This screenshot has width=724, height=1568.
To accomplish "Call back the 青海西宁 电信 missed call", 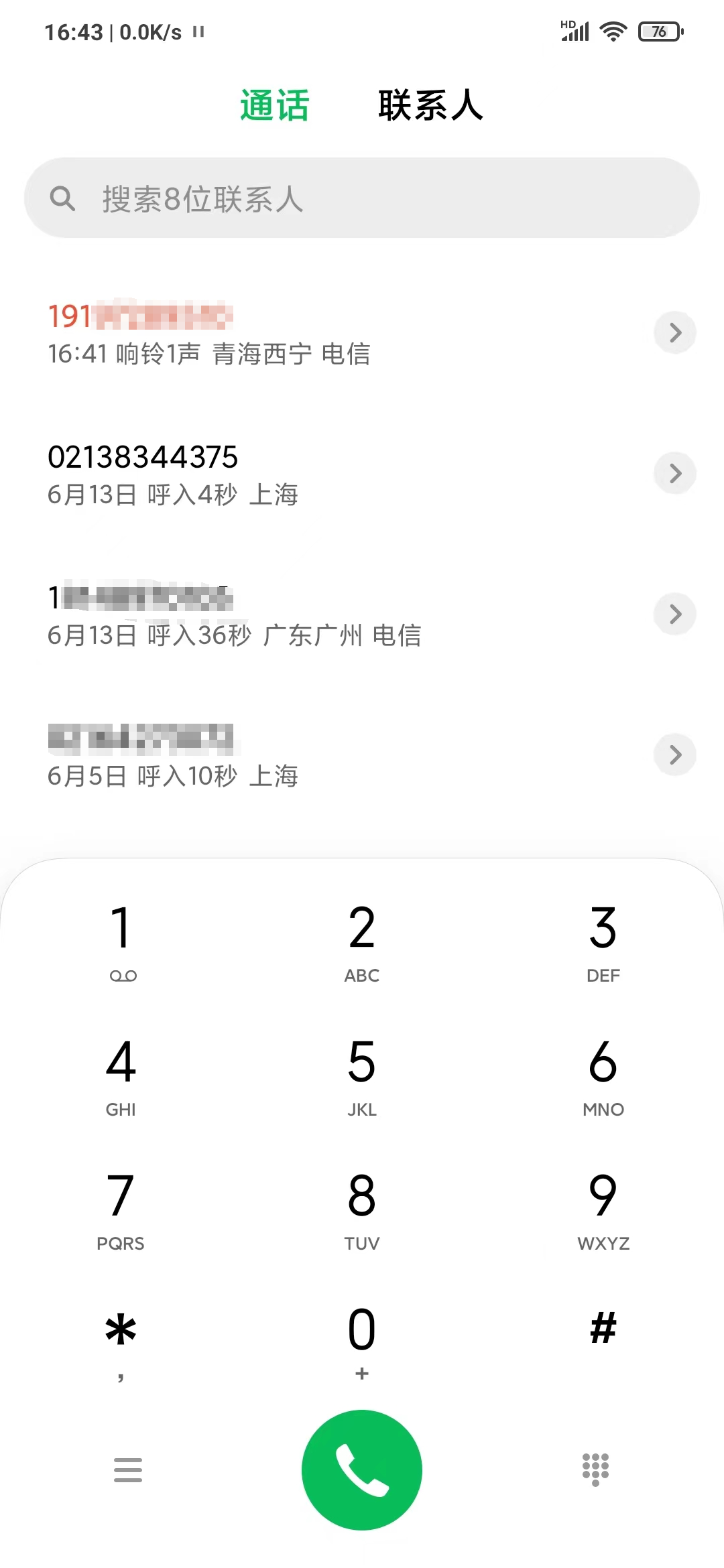I will (x=268, y=334).
